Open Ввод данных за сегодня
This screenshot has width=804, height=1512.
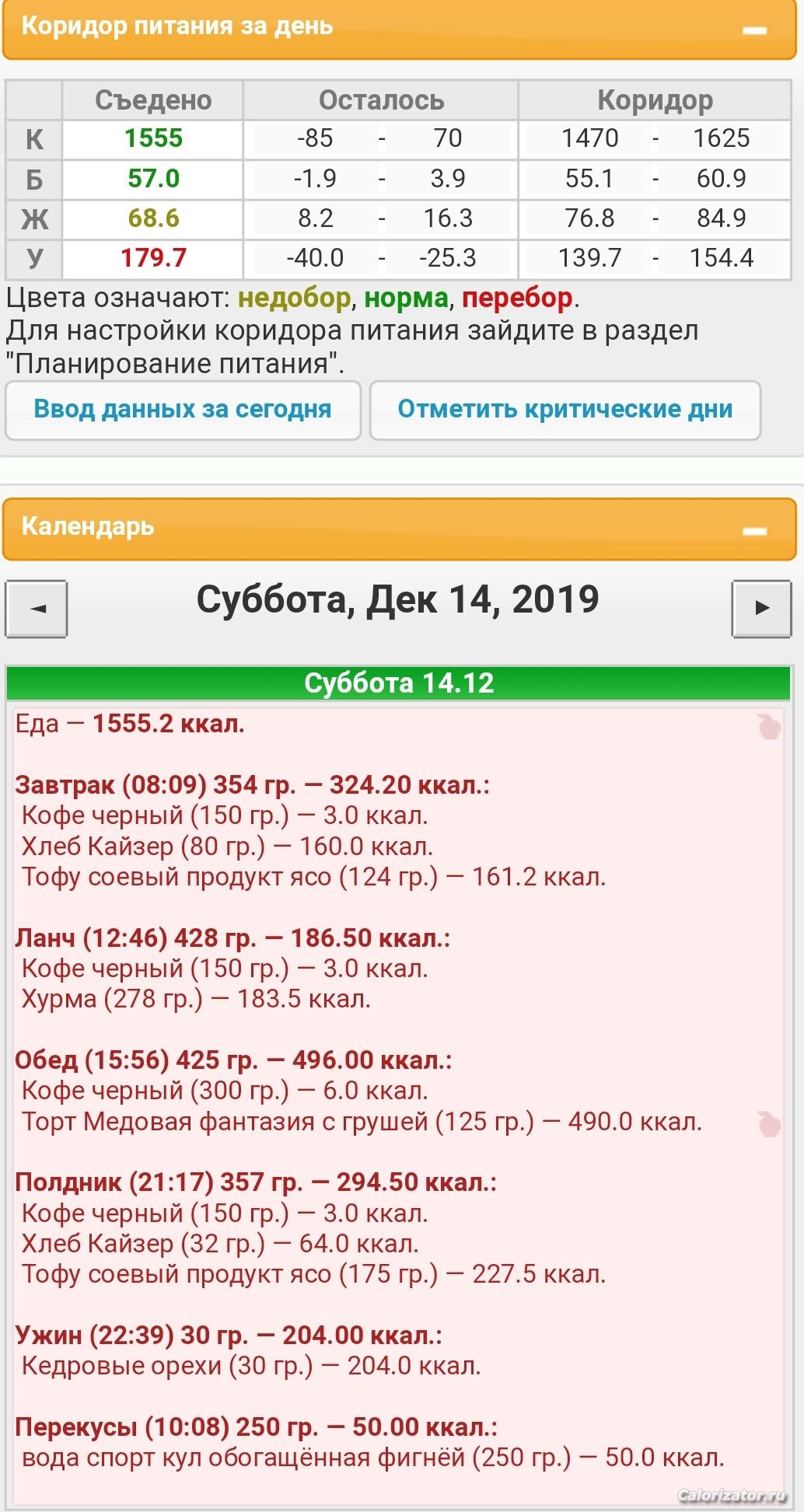[183, 410]
